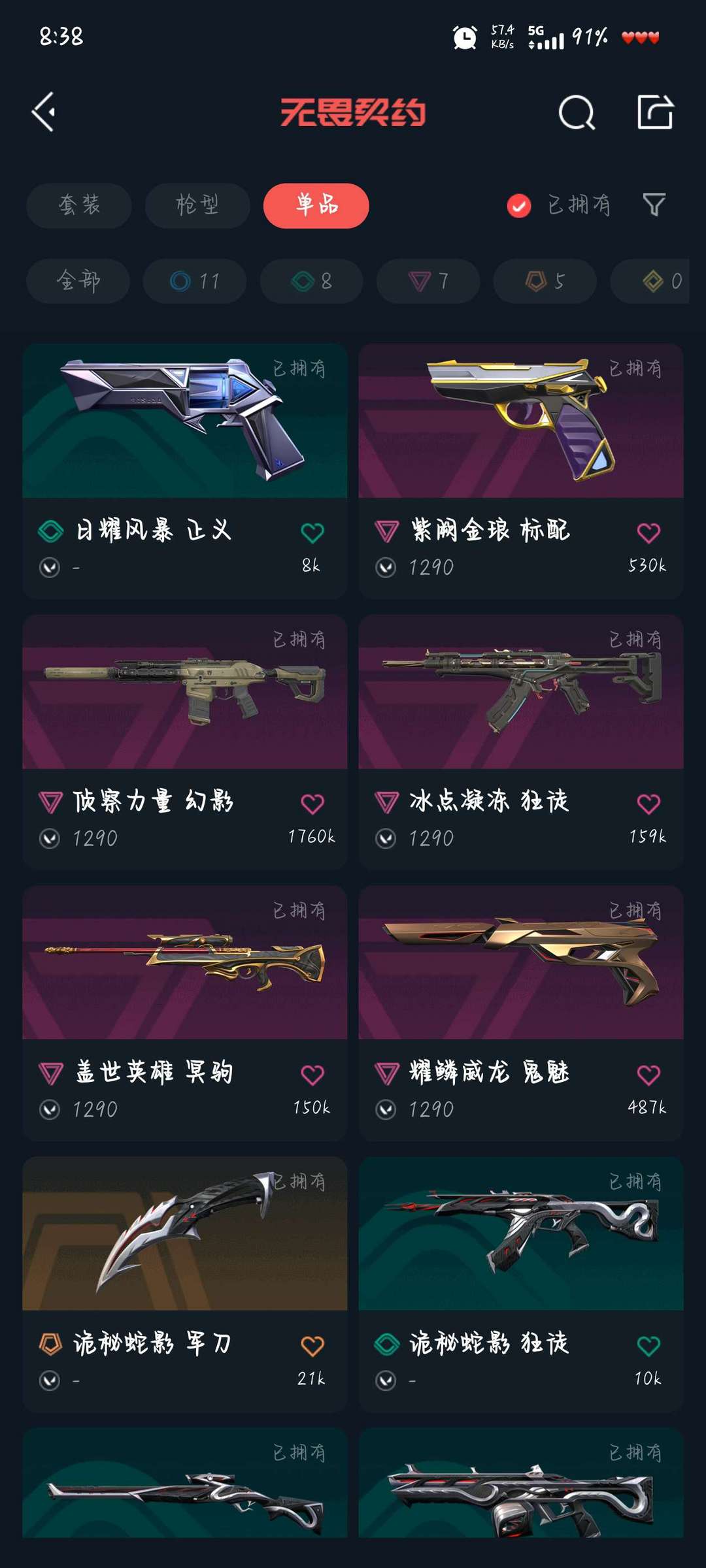Switch to the 枪型 tab

pos(196,205)
